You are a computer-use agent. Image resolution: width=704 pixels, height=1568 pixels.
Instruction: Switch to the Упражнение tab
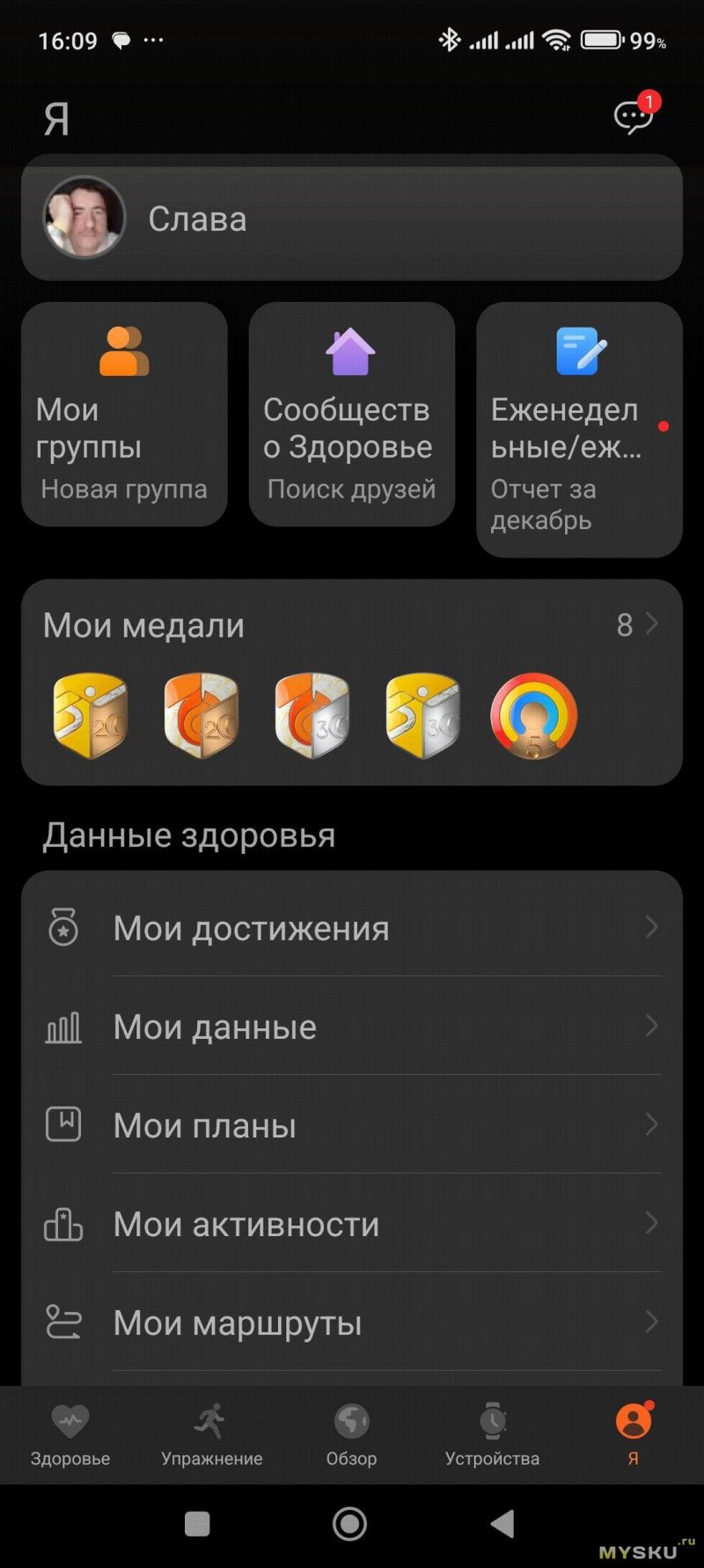click(211, 1435)
